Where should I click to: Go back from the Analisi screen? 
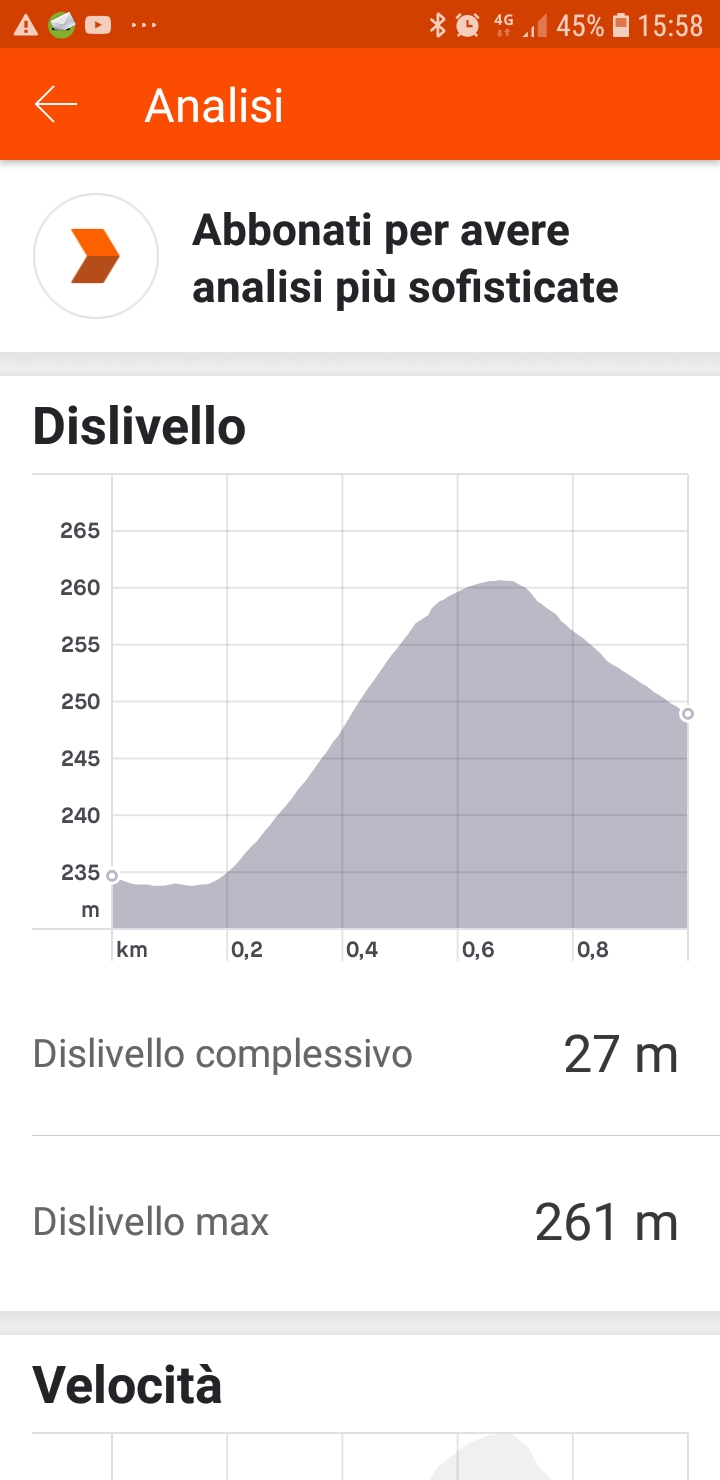56,104
